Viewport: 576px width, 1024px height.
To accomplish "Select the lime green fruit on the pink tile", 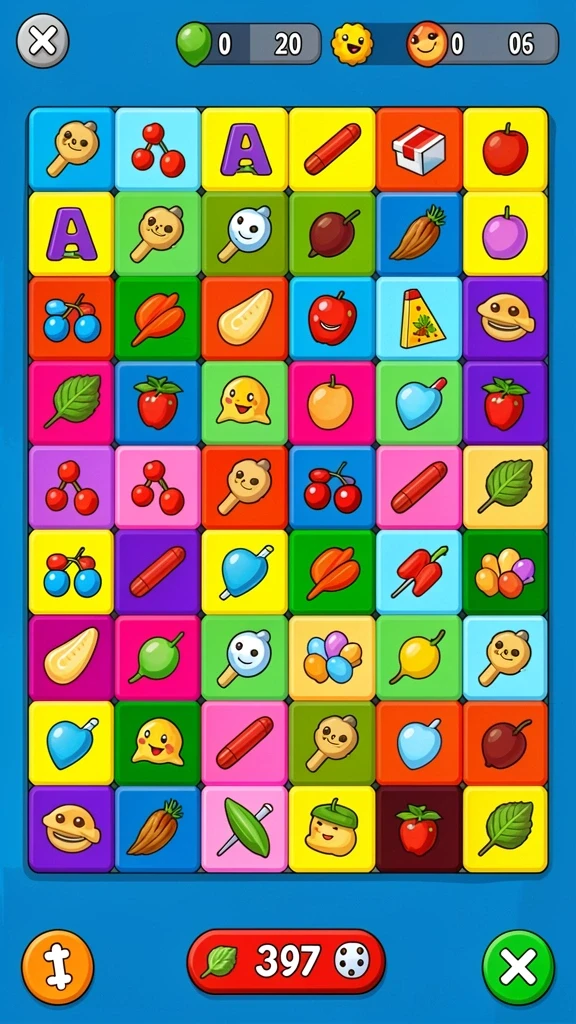I will (157, 658).
